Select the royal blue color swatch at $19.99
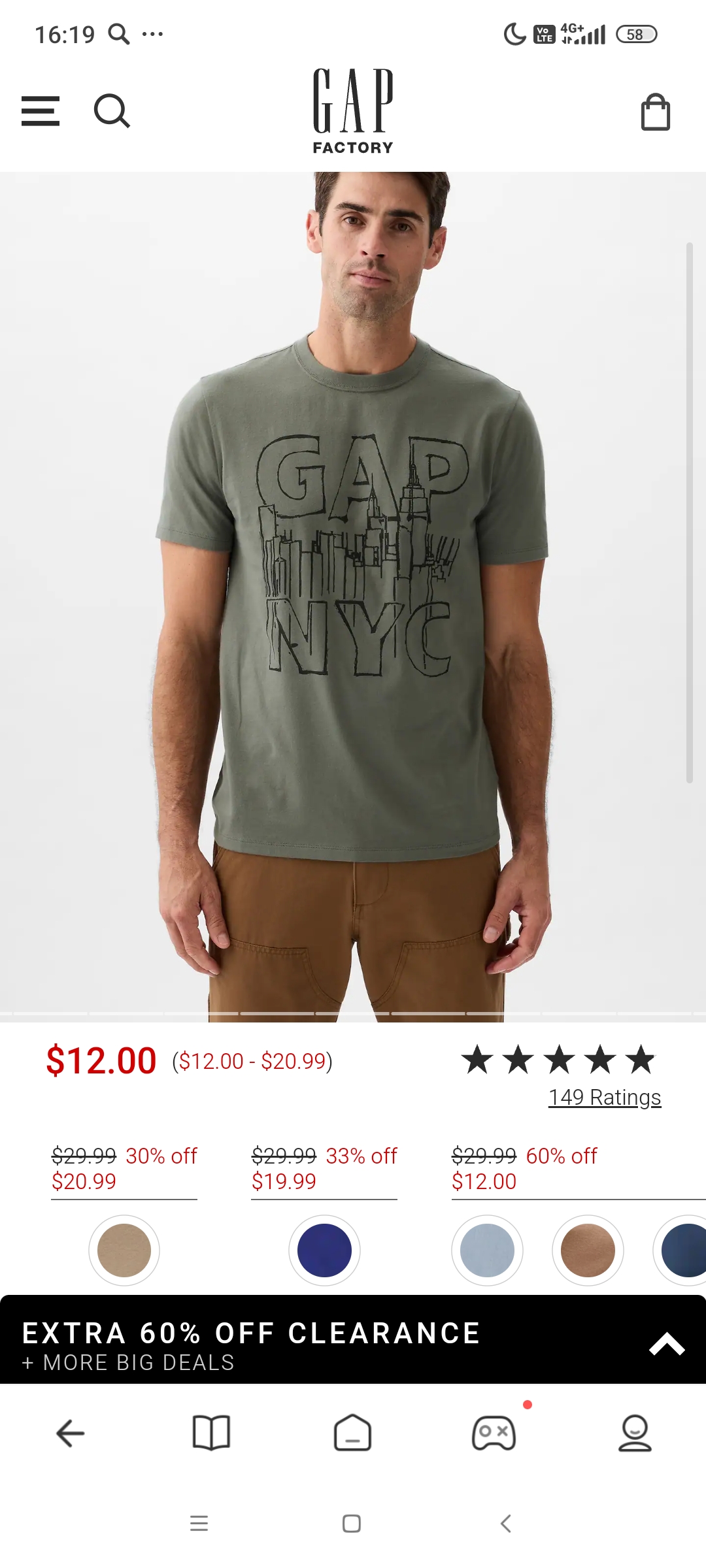 [x=324, y=1250]
